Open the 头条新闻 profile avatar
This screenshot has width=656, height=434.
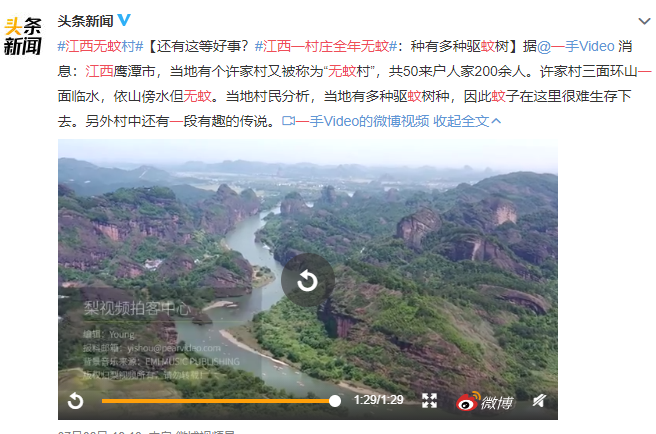tap(24, 33)
